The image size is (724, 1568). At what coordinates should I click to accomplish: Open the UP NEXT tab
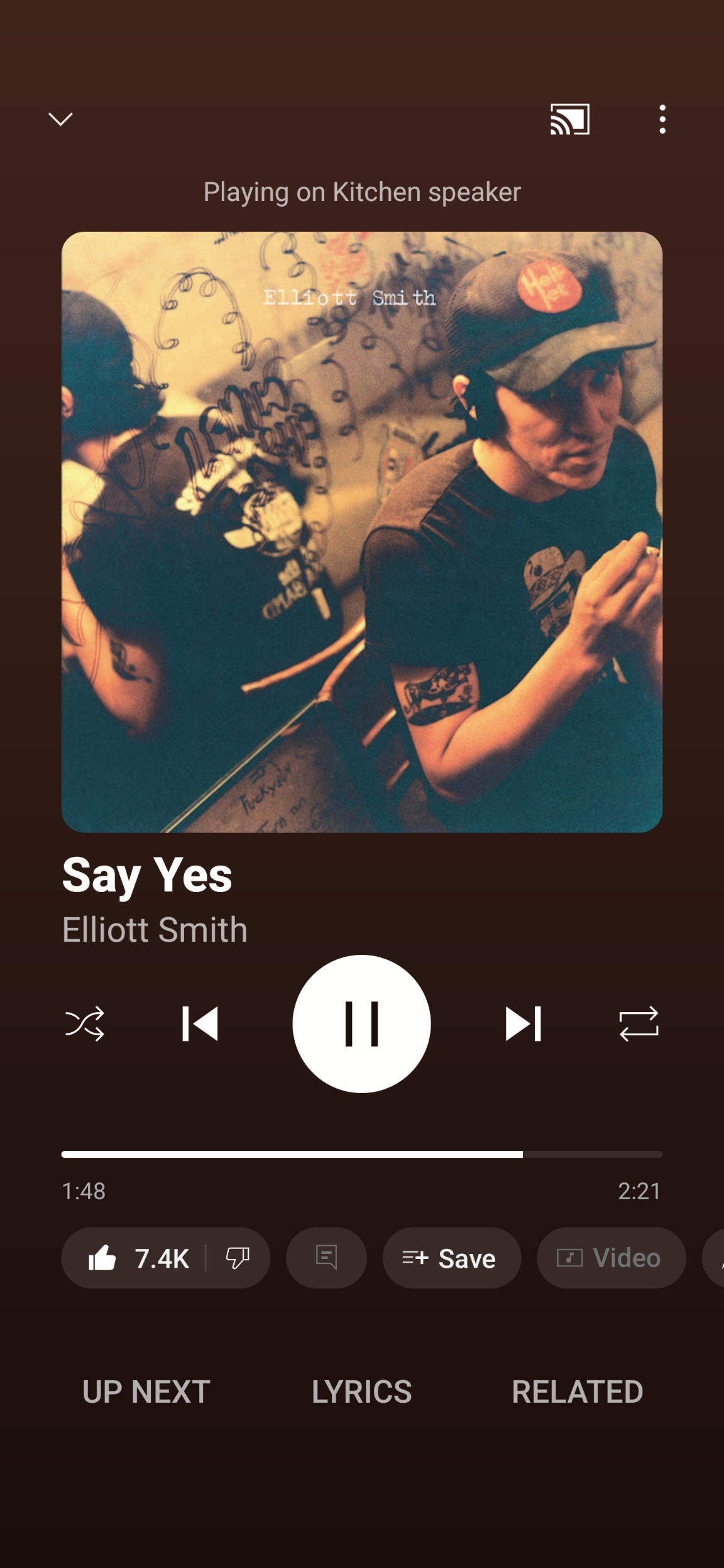point(146,1392)
